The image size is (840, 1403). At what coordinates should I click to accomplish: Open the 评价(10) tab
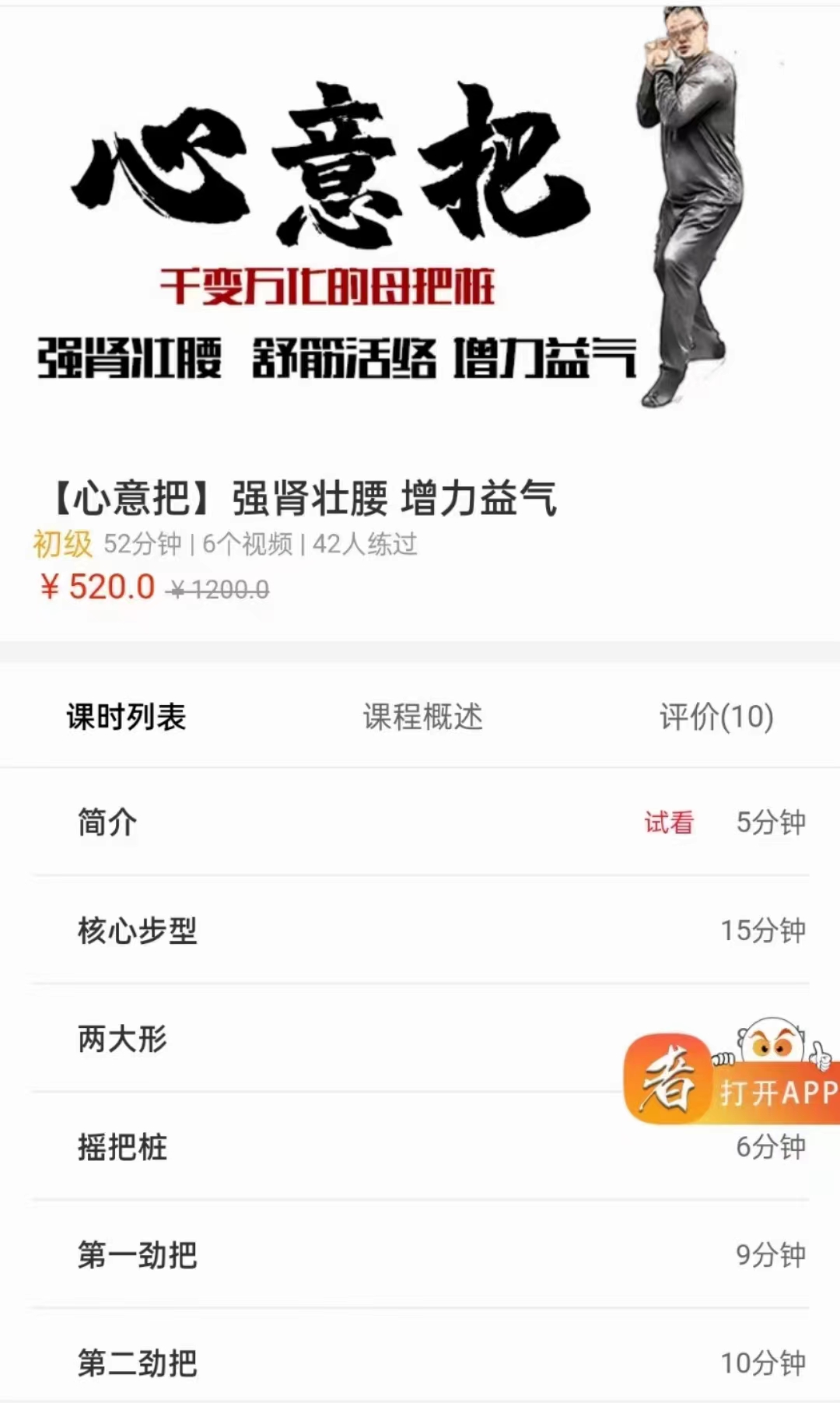(714, 718)
